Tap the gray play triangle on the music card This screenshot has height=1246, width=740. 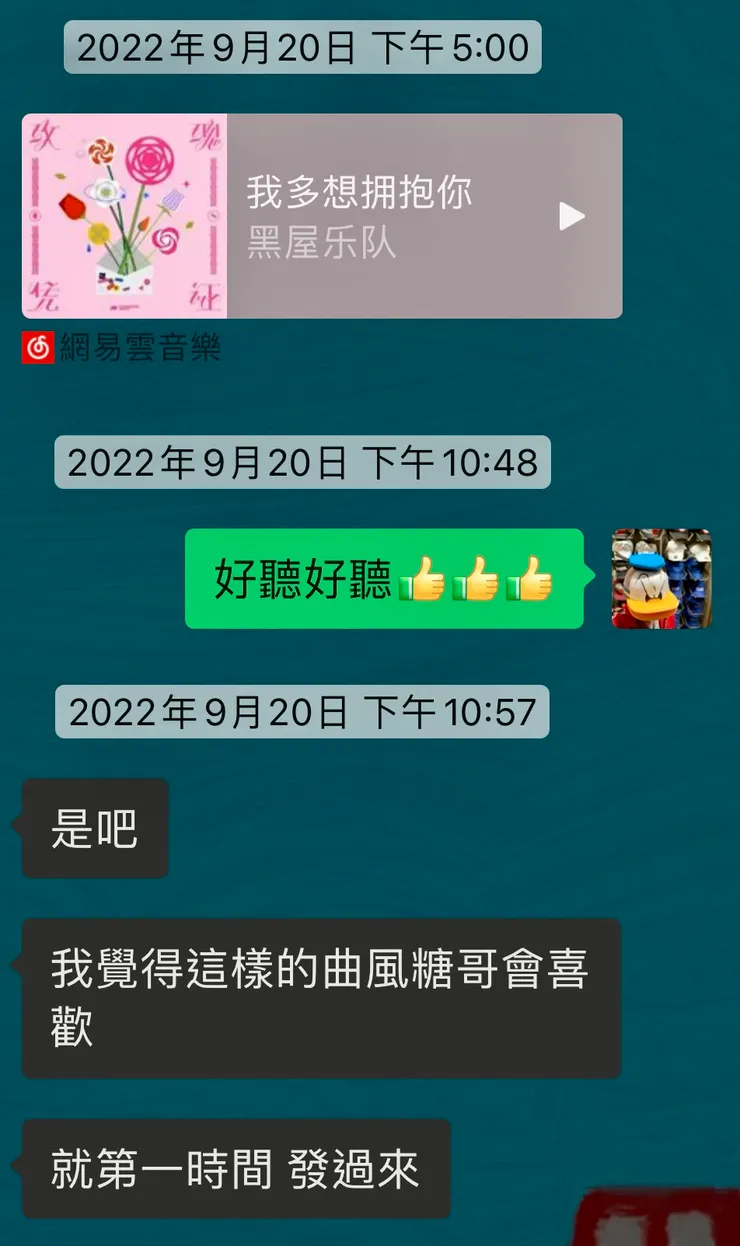(x=572, y=215)
